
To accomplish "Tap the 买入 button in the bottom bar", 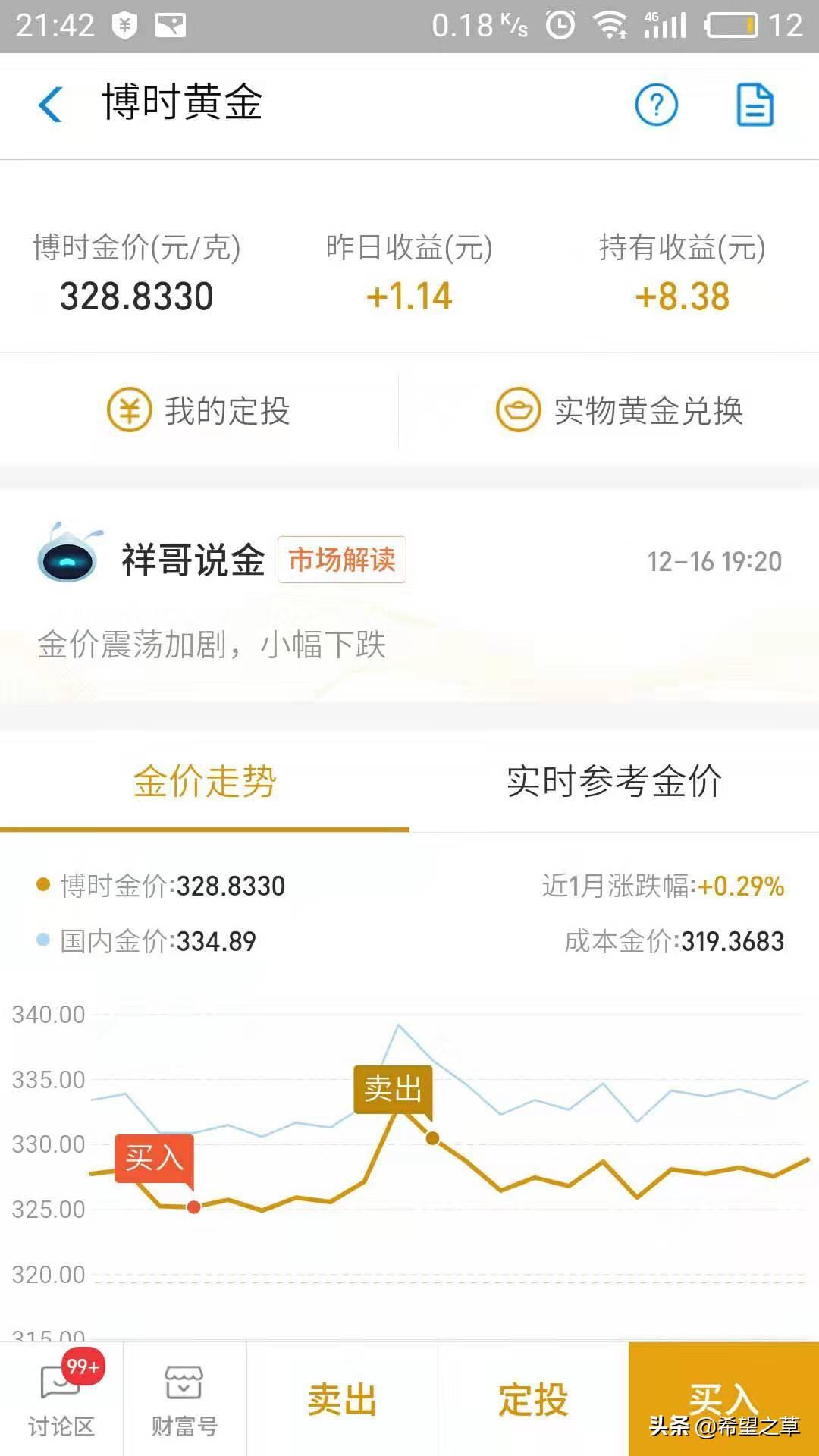I will tap(723, 1399).
